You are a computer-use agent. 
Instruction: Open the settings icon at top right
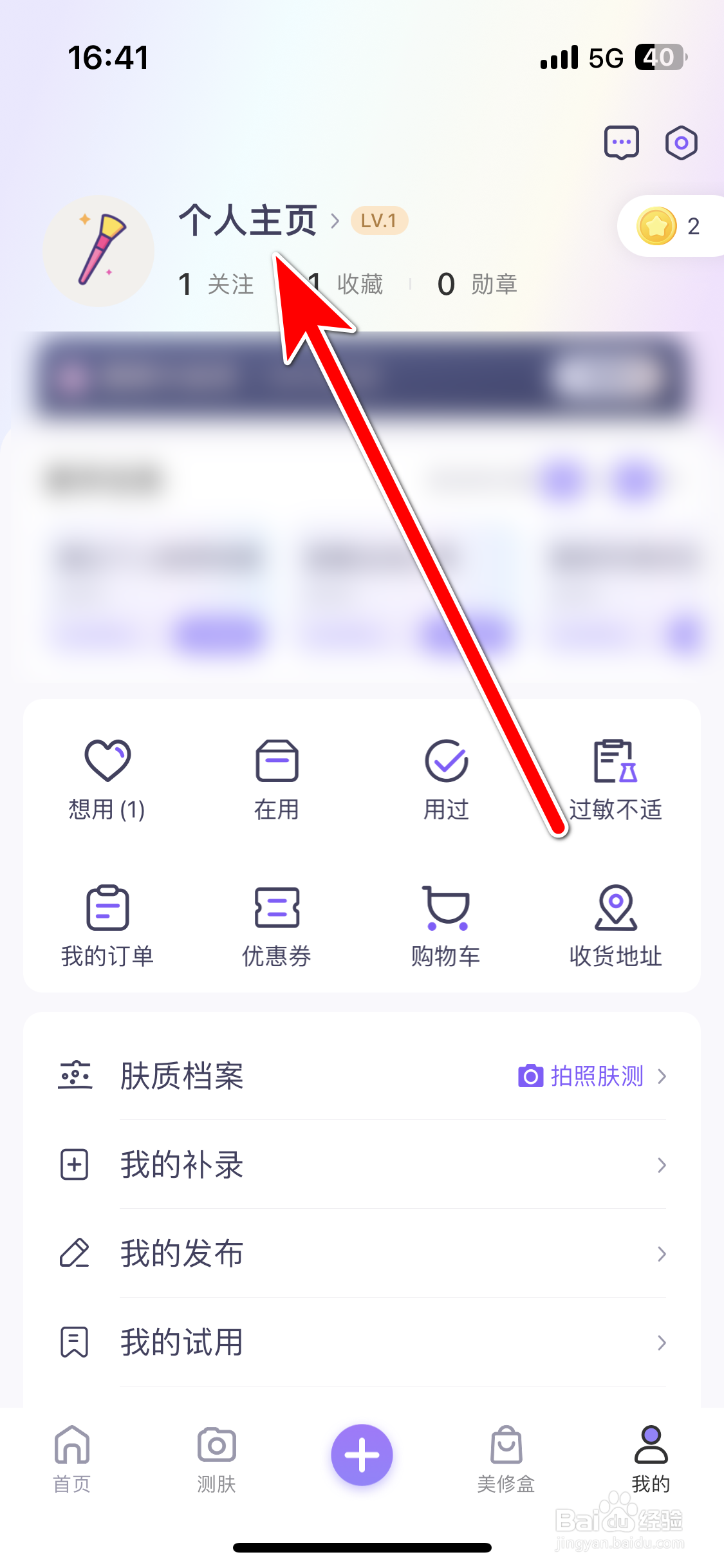(x=680, y=142)
